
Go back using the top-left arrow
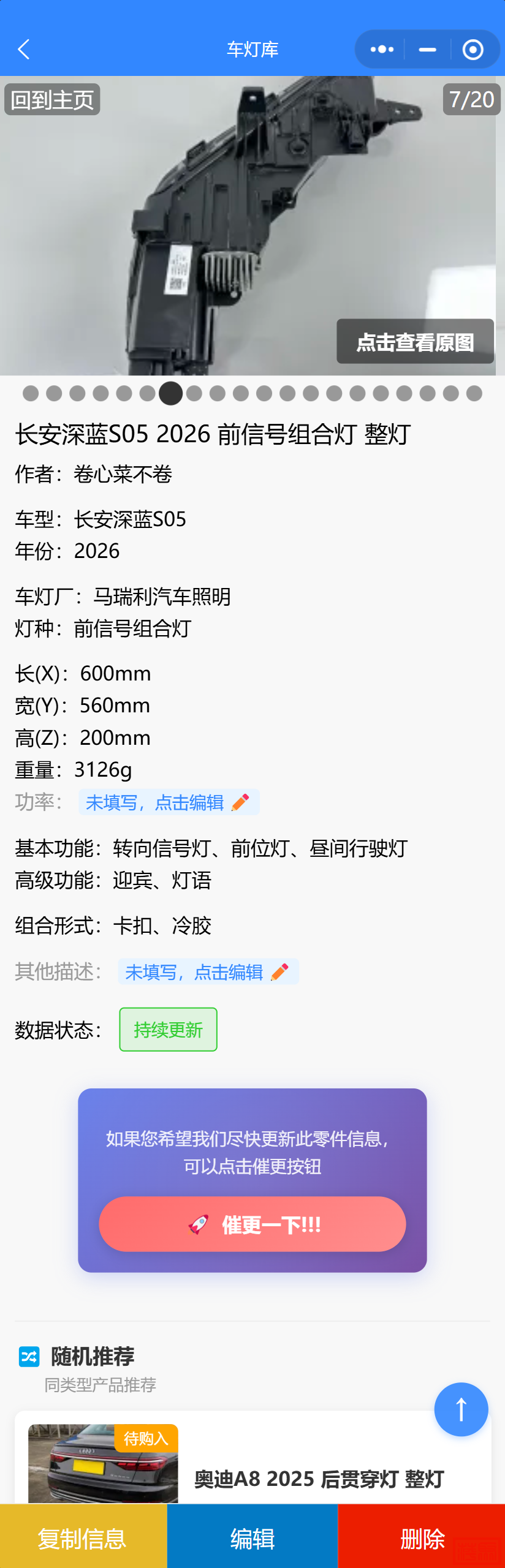point(24,49)
